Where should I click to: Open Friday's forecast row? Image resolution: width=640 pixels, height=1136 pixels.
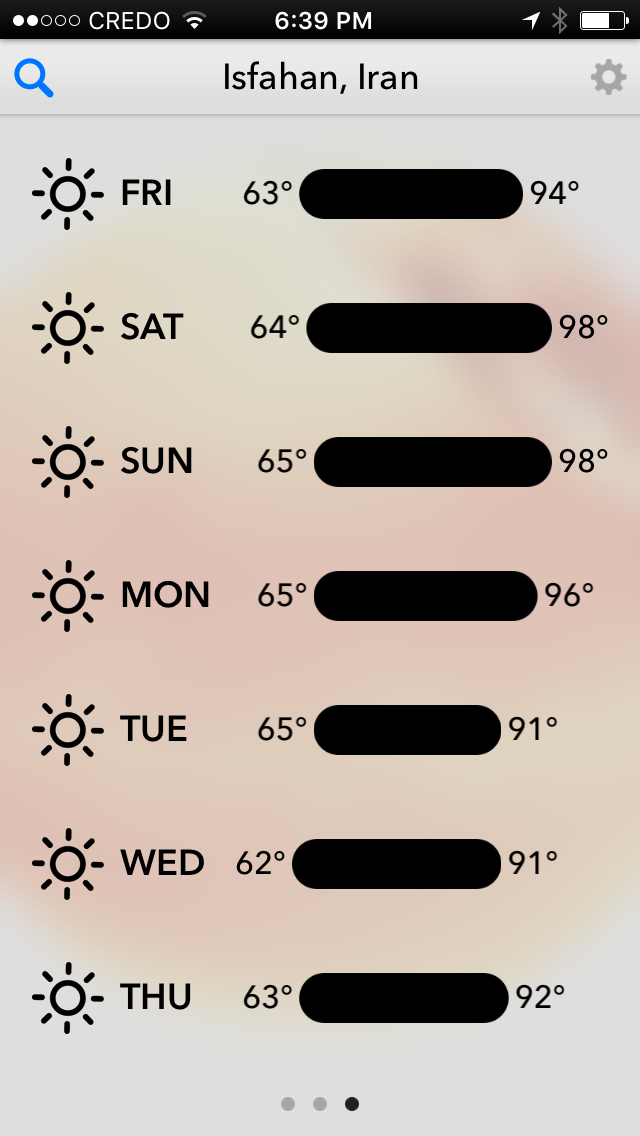click(x=320, y=194)
